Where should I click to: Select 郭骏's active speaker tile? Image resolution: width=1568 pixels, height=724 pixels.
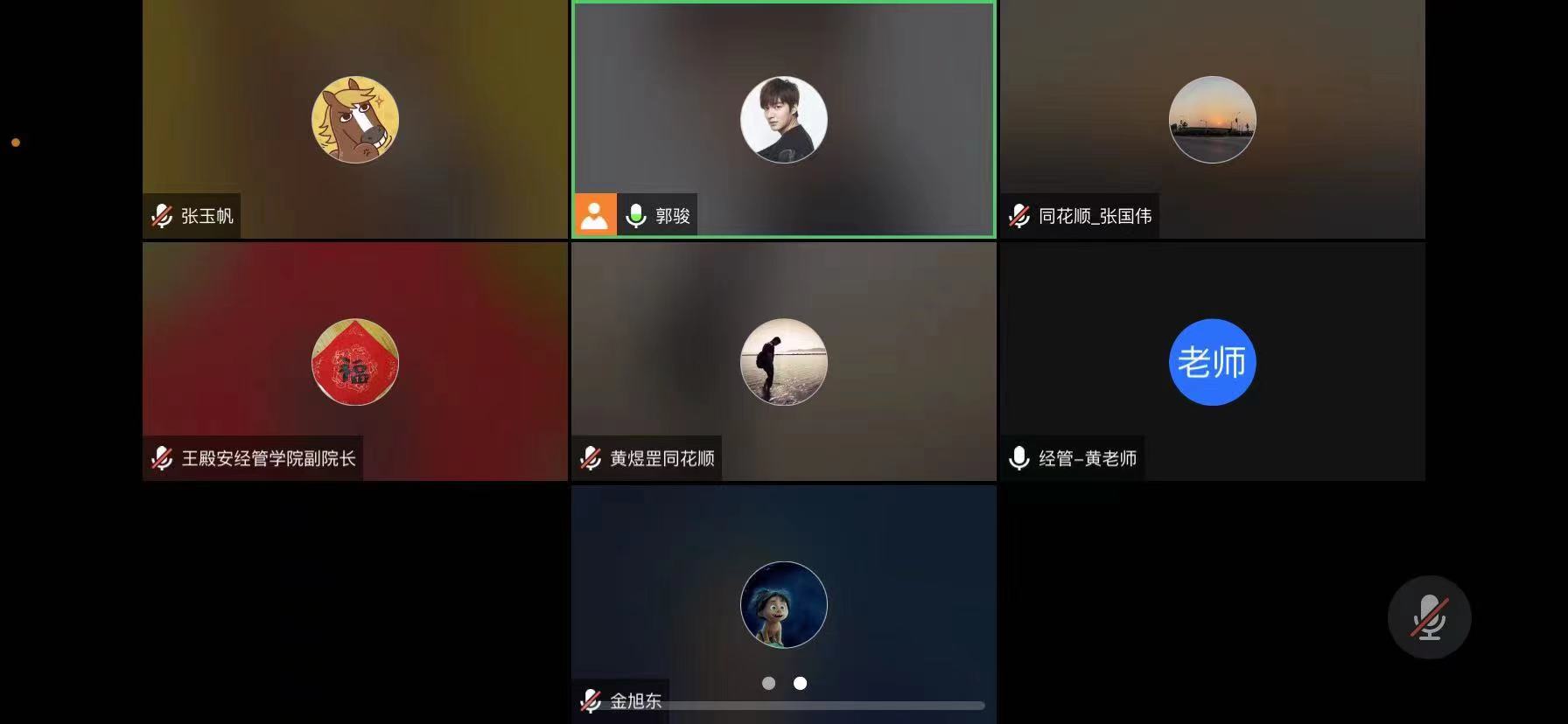pyautogui.click(x=783, y=120)
